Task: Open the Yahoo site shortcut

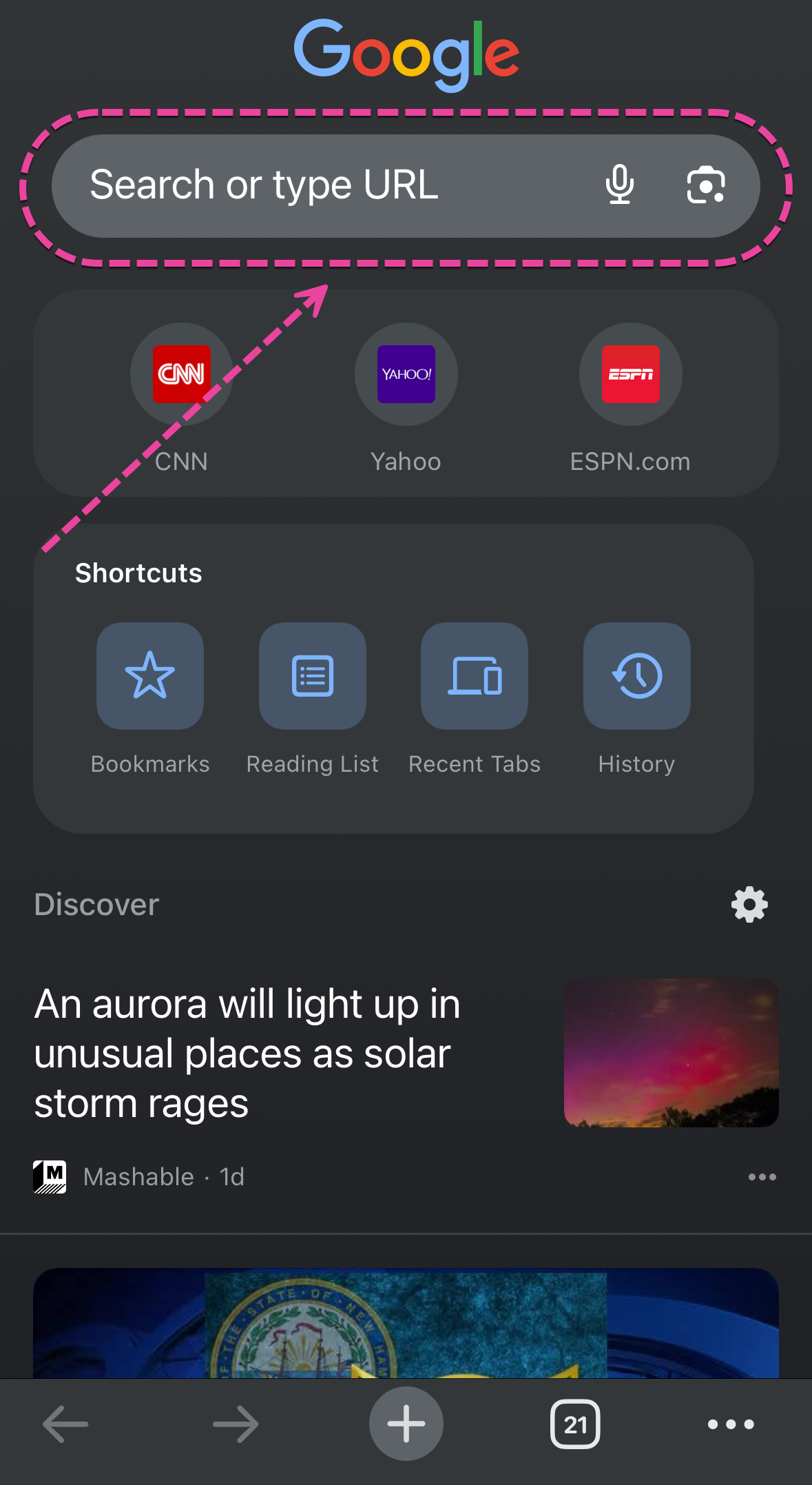Action: [406, 374]
